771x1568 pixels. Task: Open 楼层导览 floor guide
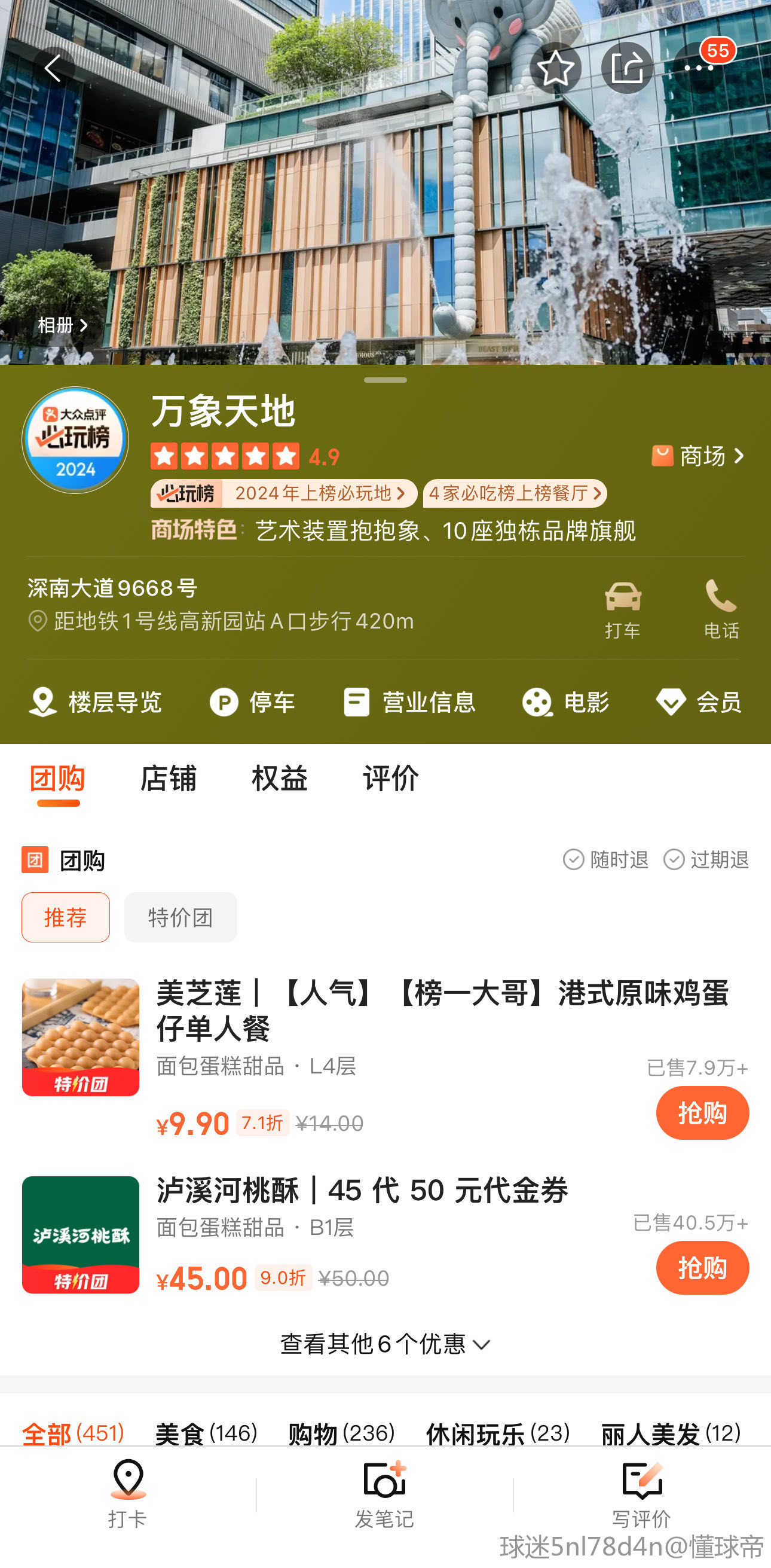[96, 702]
